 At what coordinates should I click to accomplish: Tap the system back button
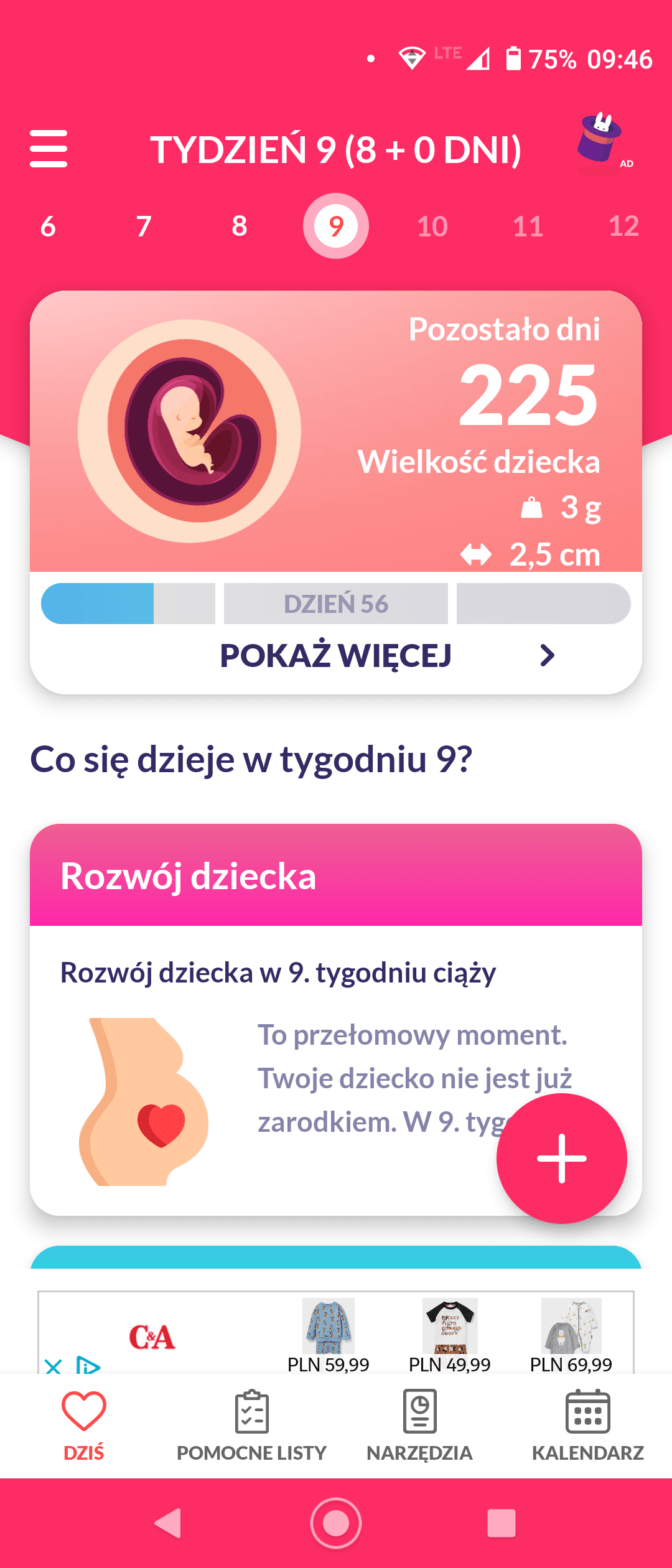(x=168, y=1523)
